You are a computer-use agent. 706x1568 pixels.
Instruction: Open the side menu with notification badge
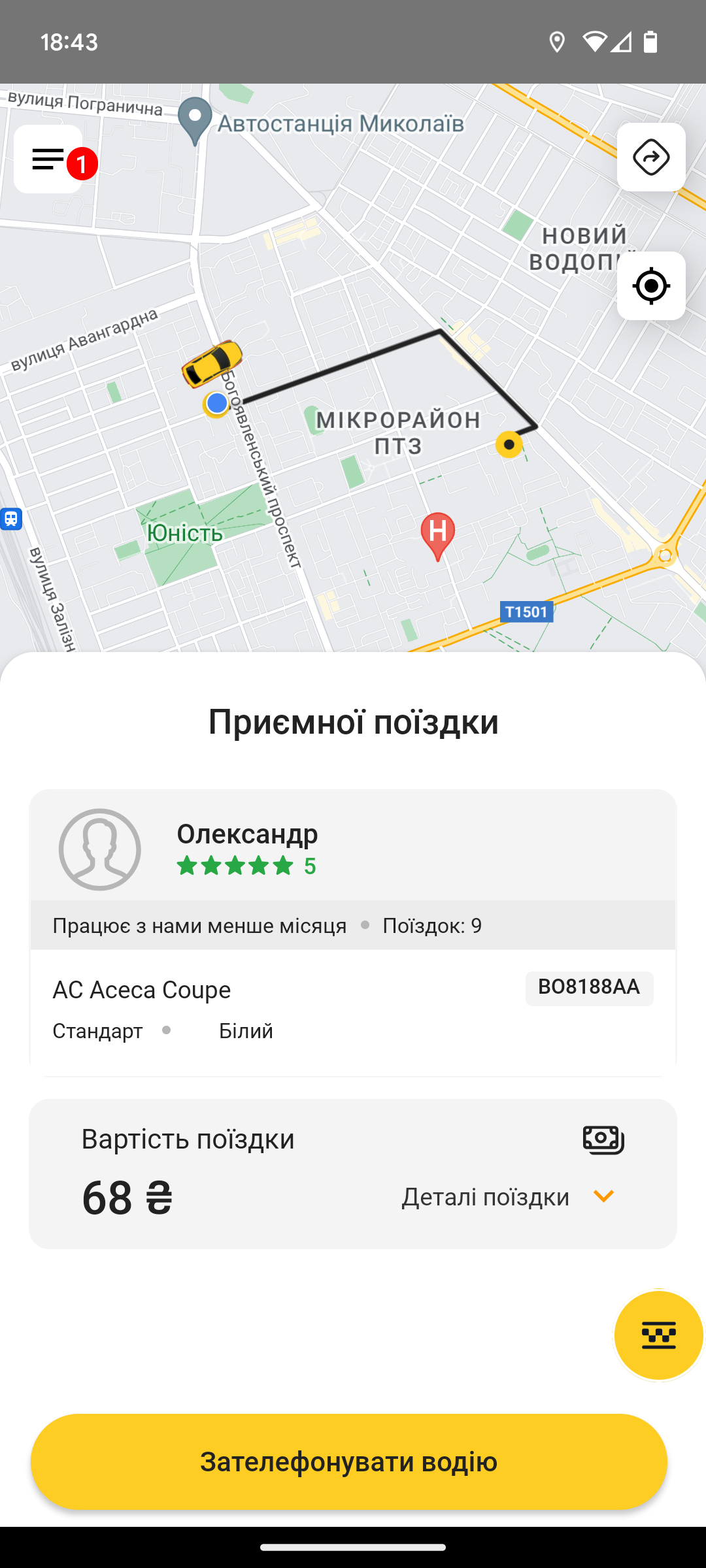coord(48,159)
